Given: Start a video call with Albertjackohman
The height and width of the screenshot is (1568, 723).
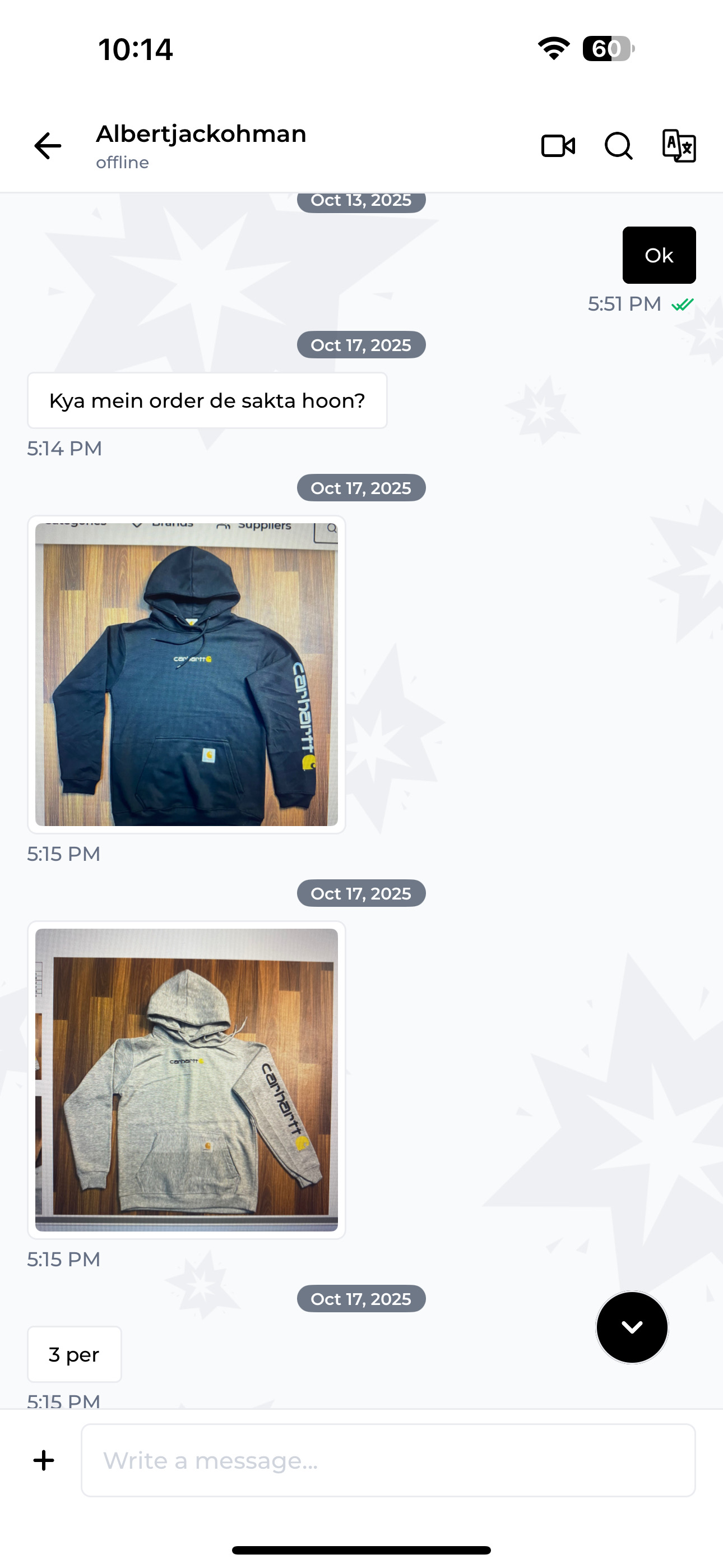Looking at the screenshot, I should coord(558,146).
